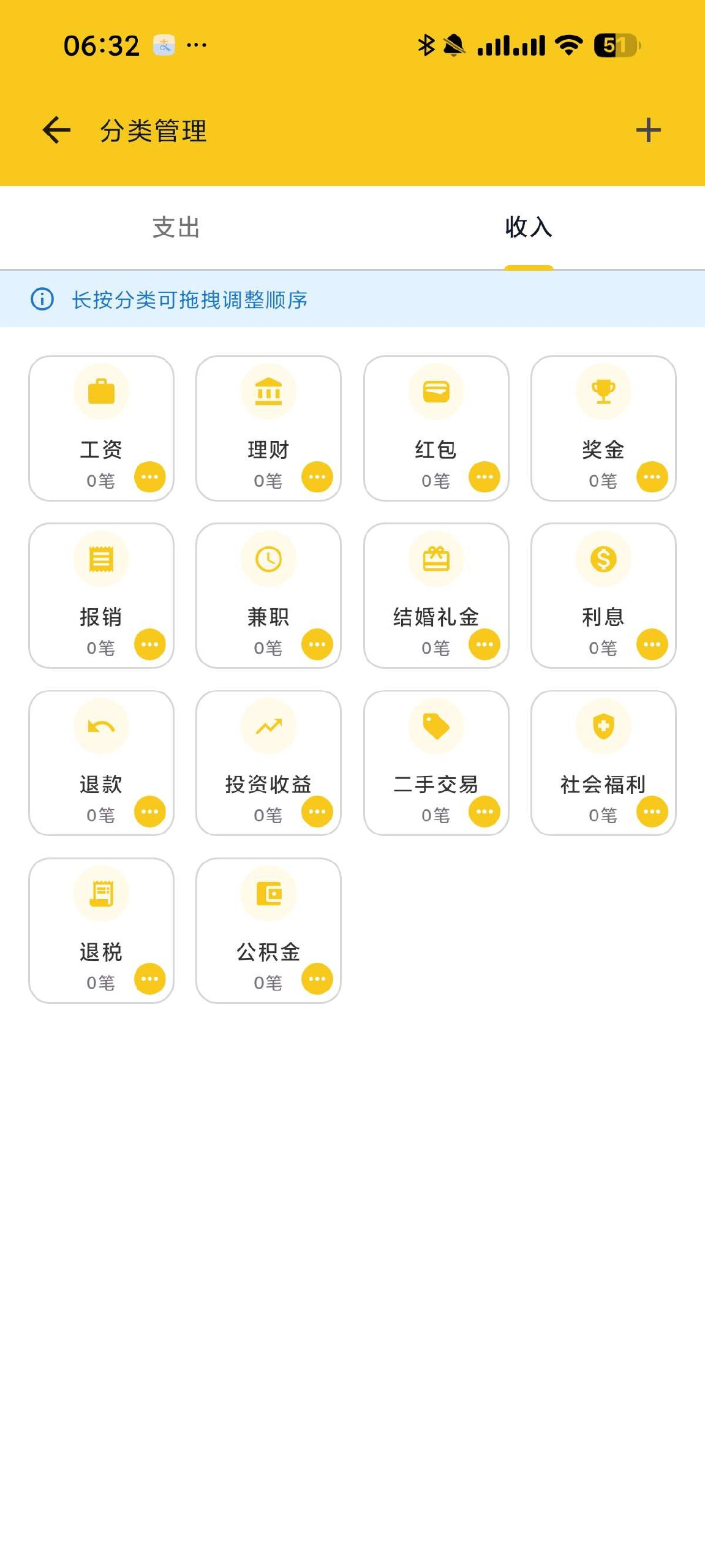Select the 收入 tab
The width and height of the screenshot is (705, 1568).
tap(529, 227)
